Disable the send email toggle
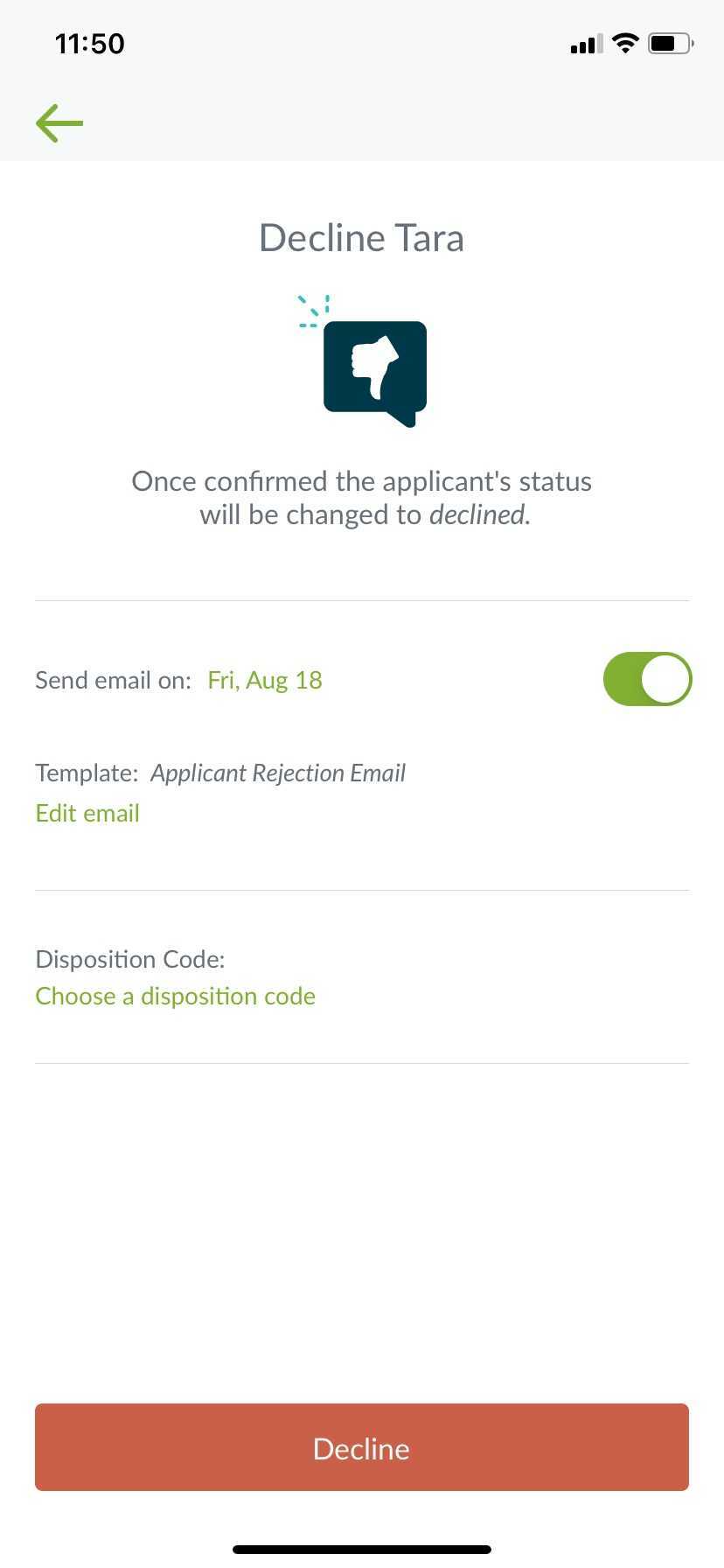724x1568 pixels. tap(647, 679)
